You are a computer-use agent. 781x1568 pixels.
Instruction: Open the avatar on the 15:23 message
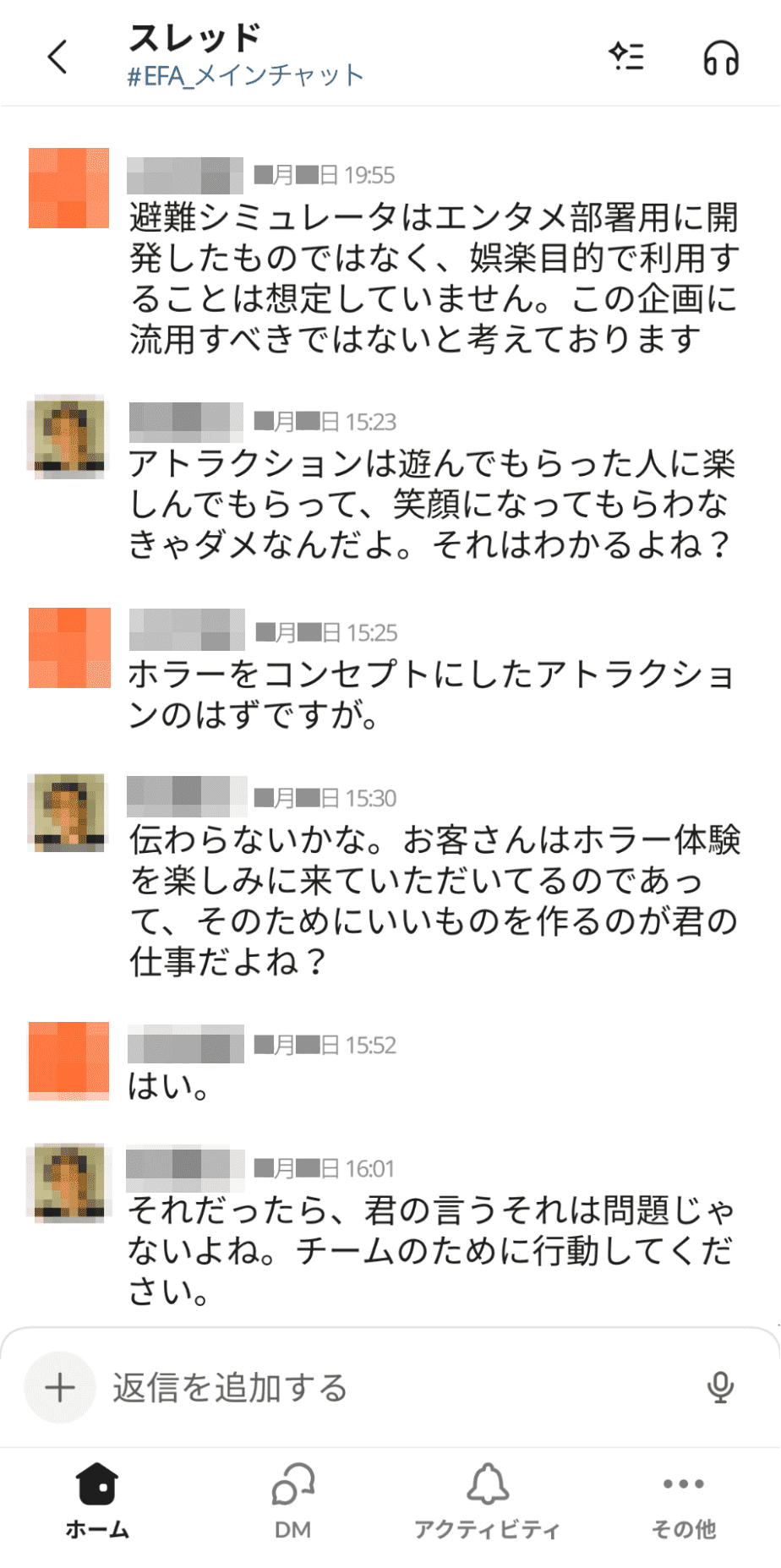tap(68, 434)
